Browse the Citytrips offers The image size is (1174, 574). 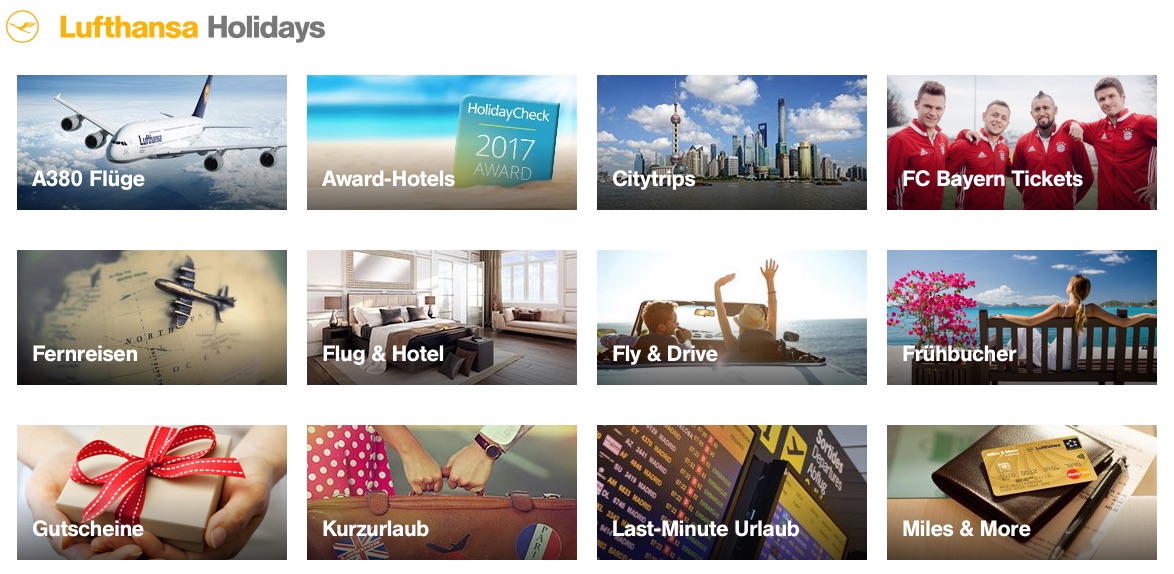pyautogui.click(x=731, y=142)
